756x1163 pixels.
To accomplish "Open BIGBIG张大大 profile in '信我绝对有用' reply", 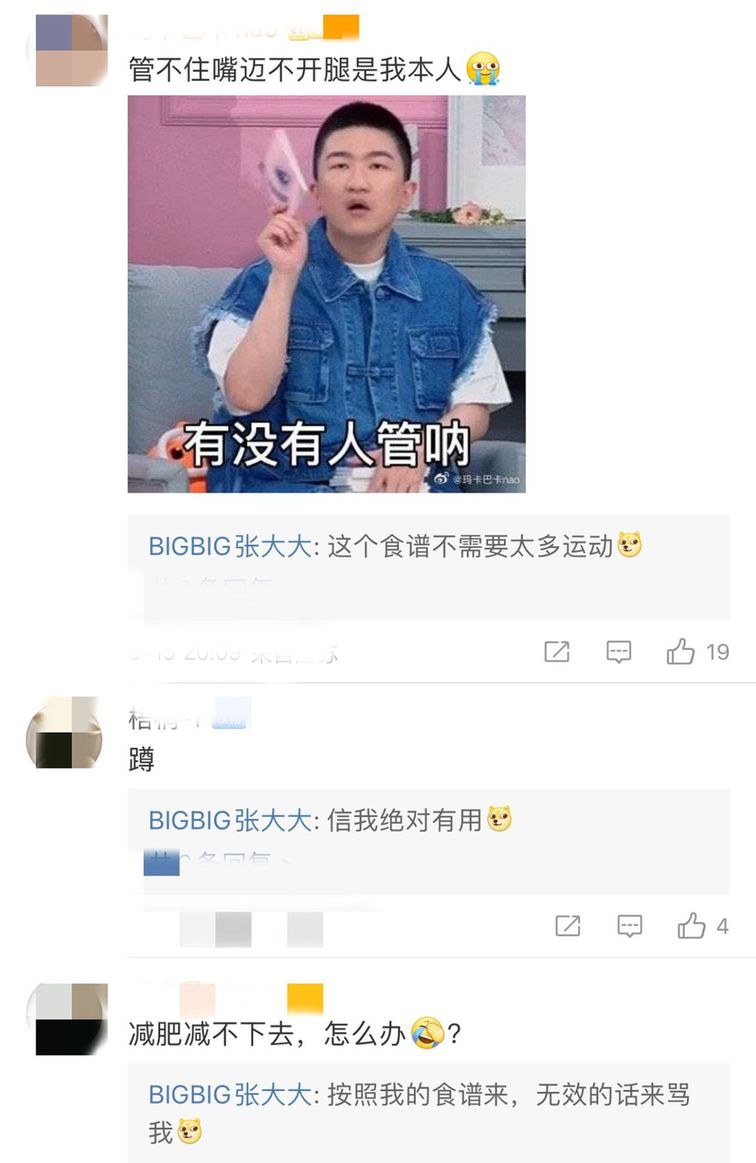I will click(230, 821).
